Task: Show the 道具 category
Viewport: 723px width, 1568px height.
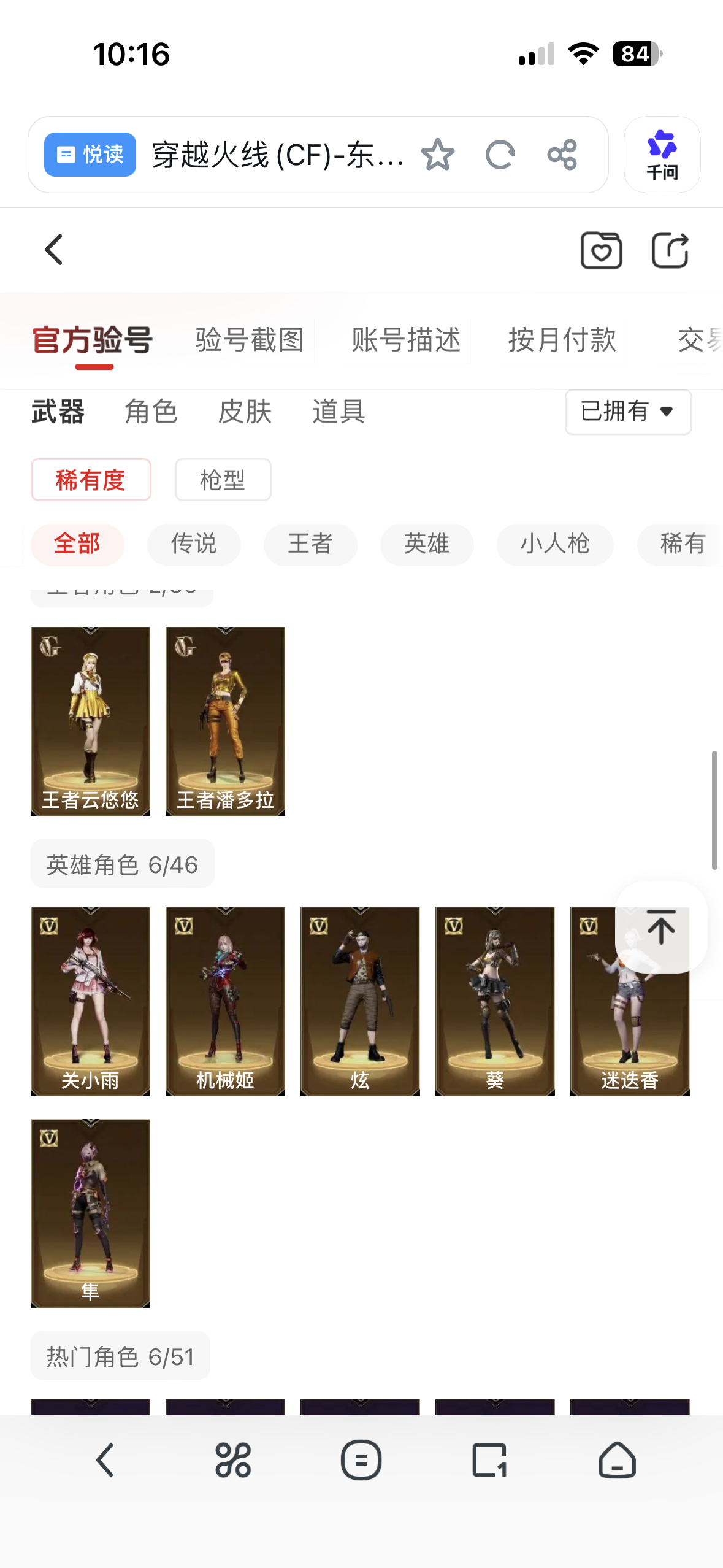Action: click(x=339, y=412)
